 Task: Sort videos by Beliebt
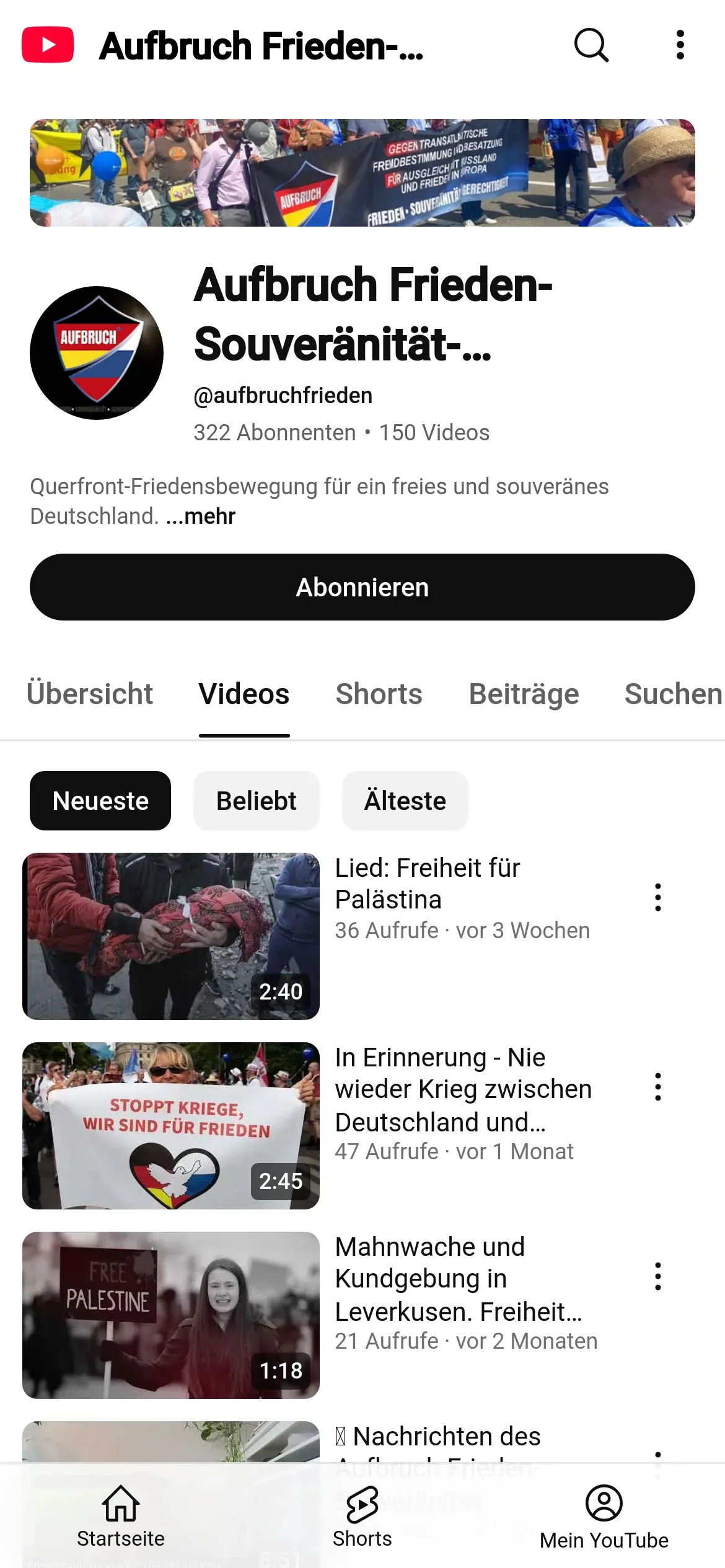(x=257, y=801)
